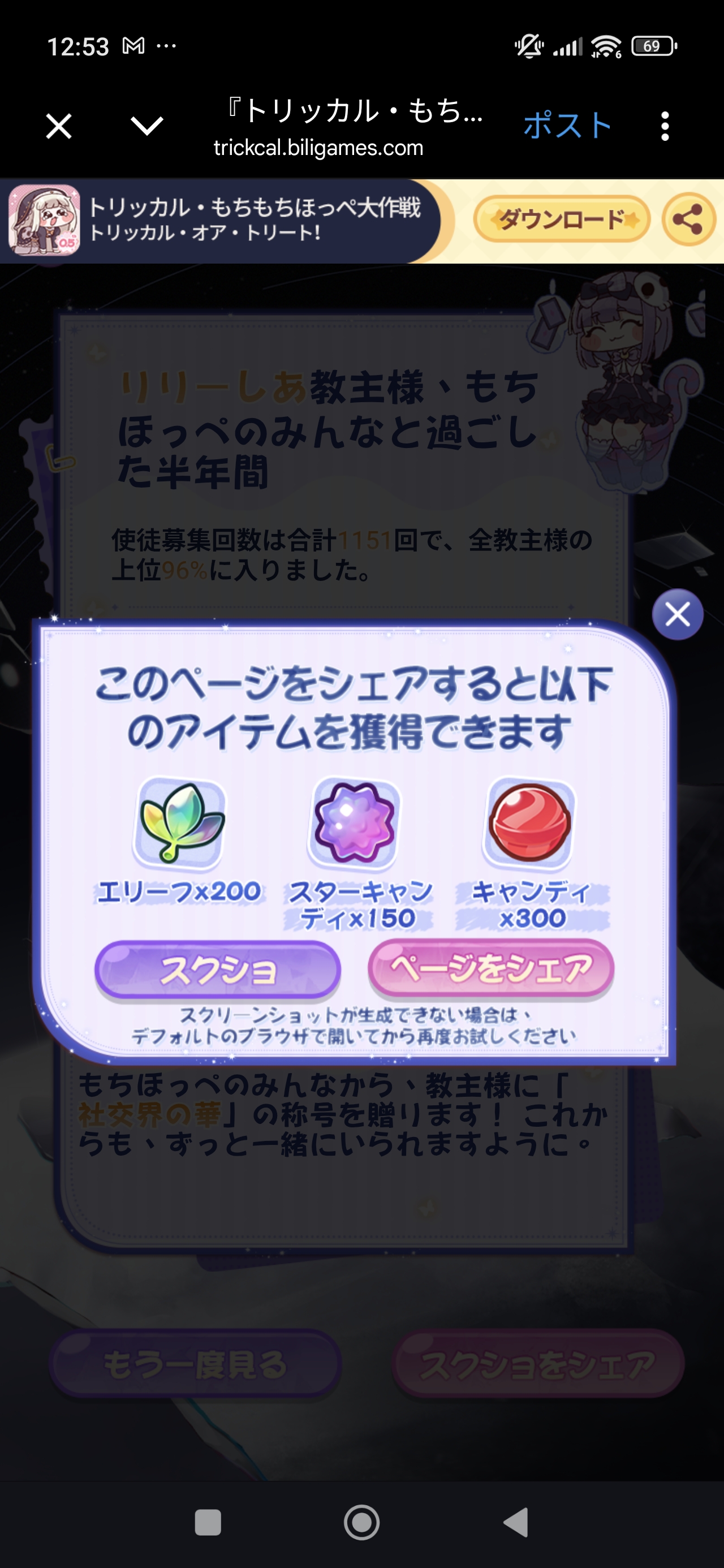Close the in-app browser with X

pos(59,127)
